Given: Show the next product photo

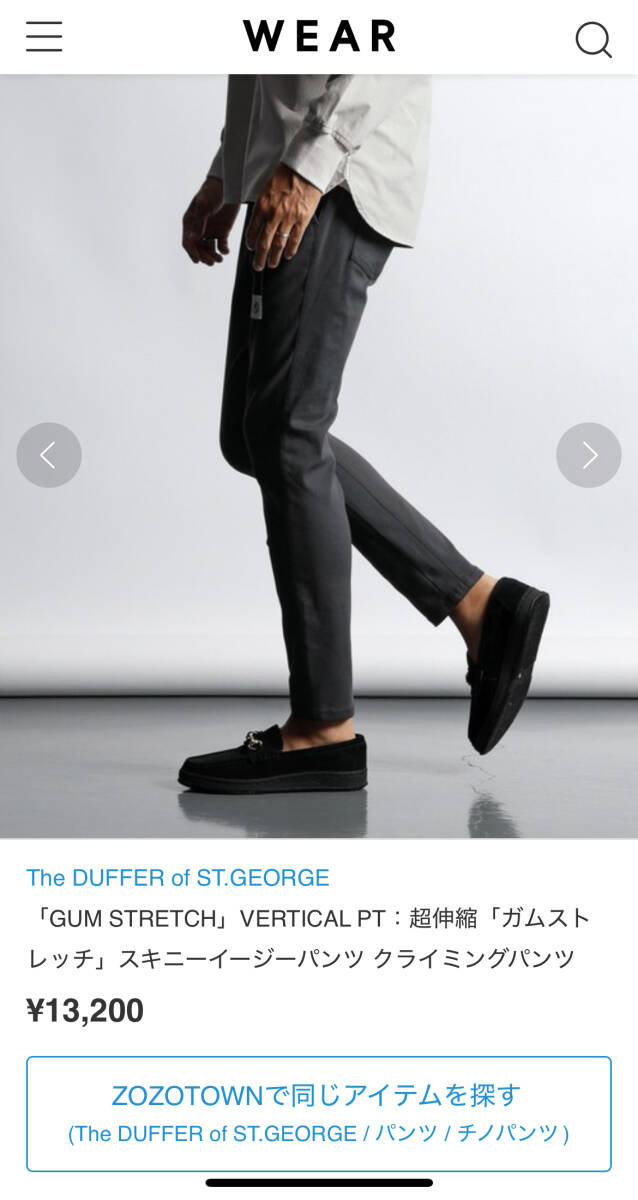Looking at the screenshot, I should [589, 455].
